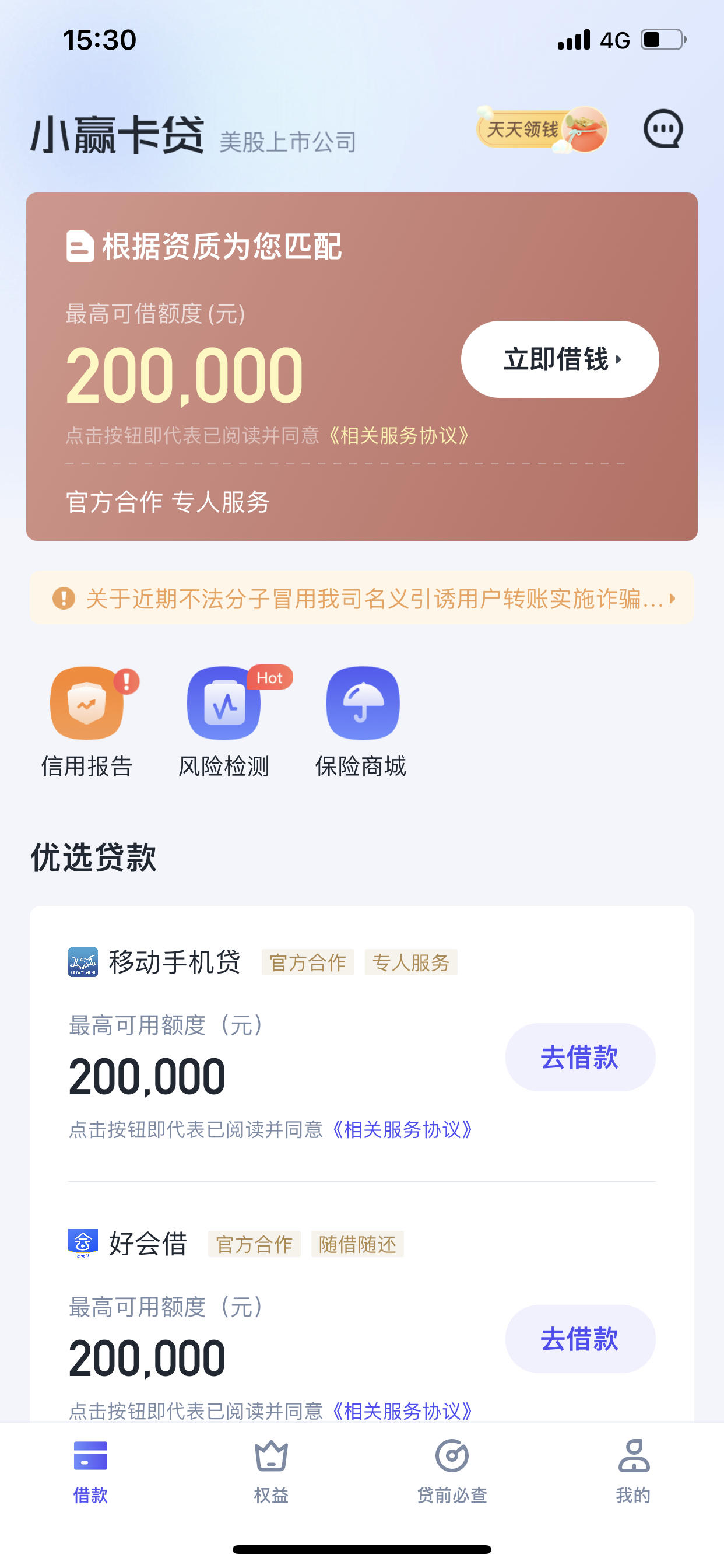The width and height of the screenshot is (724, 1568).
Task: Open the 信用报告 credit report icon
Action: point(86,703)
